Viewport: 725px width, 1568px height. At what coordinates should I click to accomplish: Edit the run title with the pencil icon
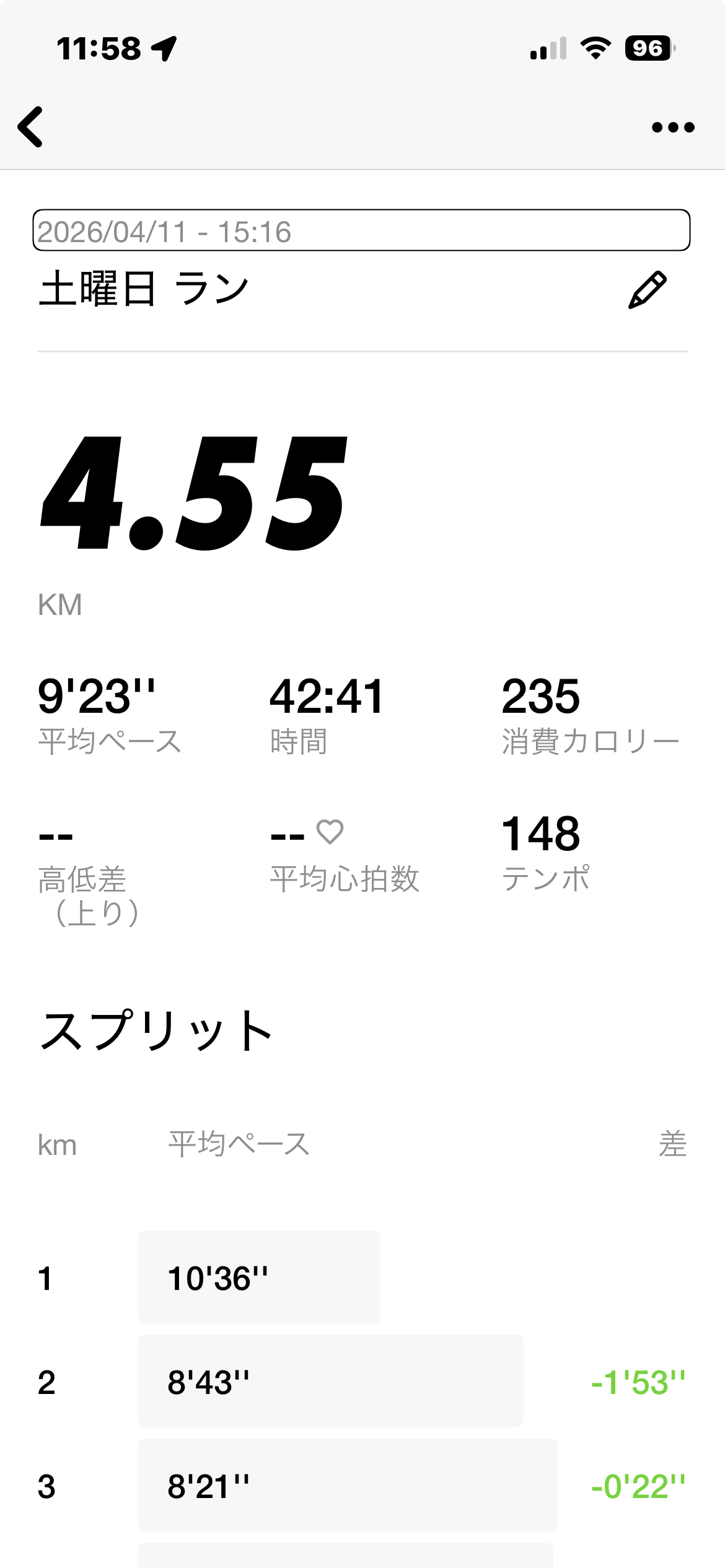[x=647, y=290]
